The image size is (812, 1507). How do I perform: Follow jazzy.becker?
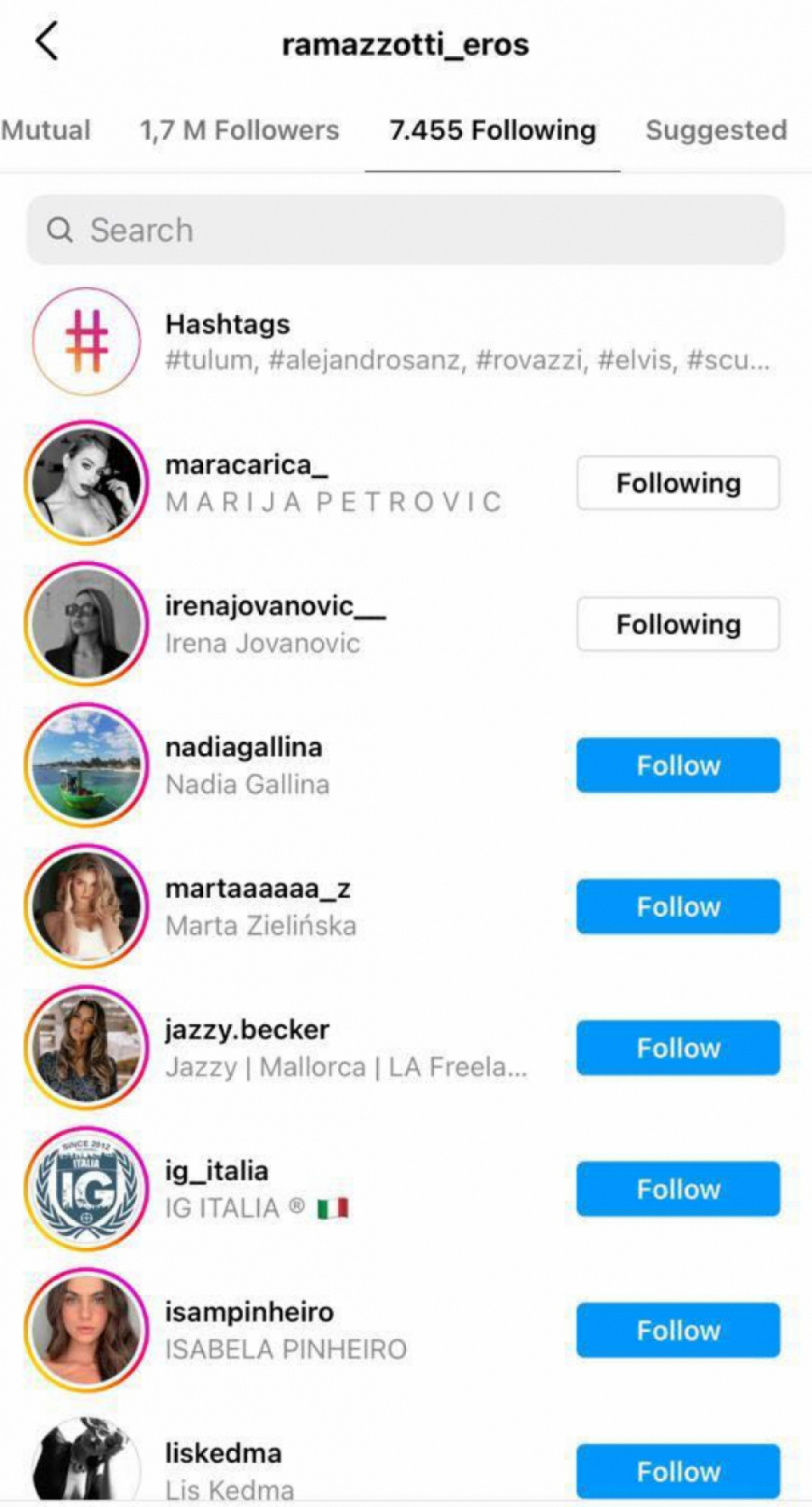pos(678,1048)
